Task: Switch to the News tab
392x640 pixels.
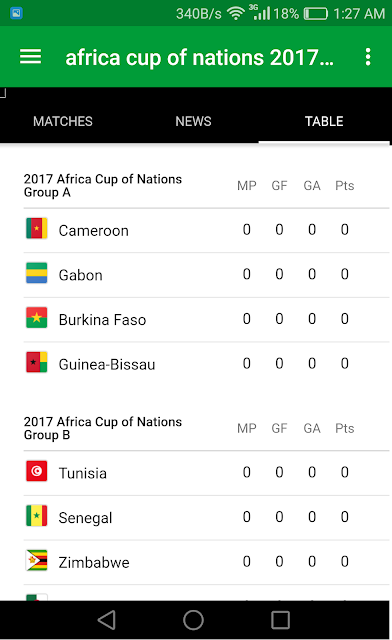Action: 194,121
